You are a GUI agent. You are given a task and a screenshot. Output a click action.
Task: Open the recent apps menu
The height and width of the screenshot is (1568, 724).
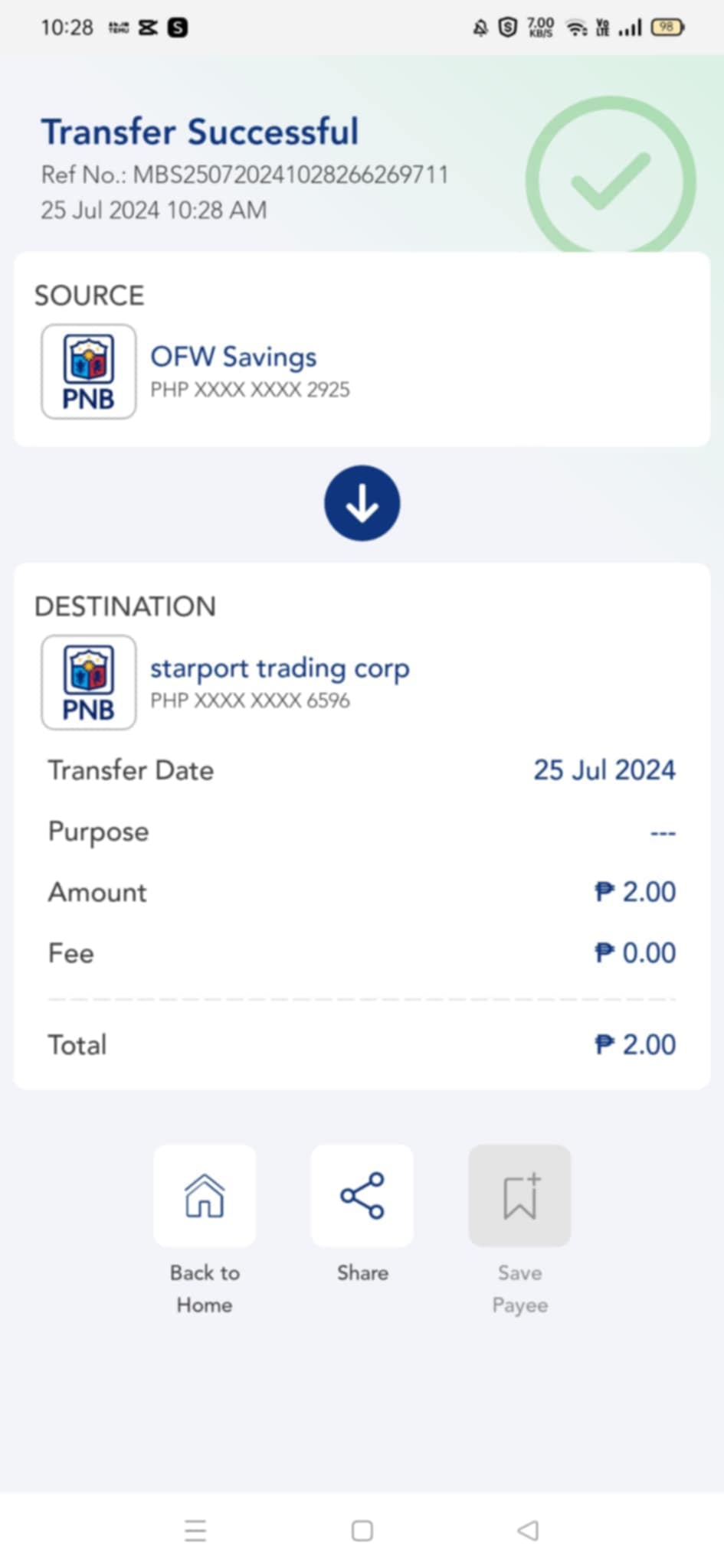coord(195,1530)
